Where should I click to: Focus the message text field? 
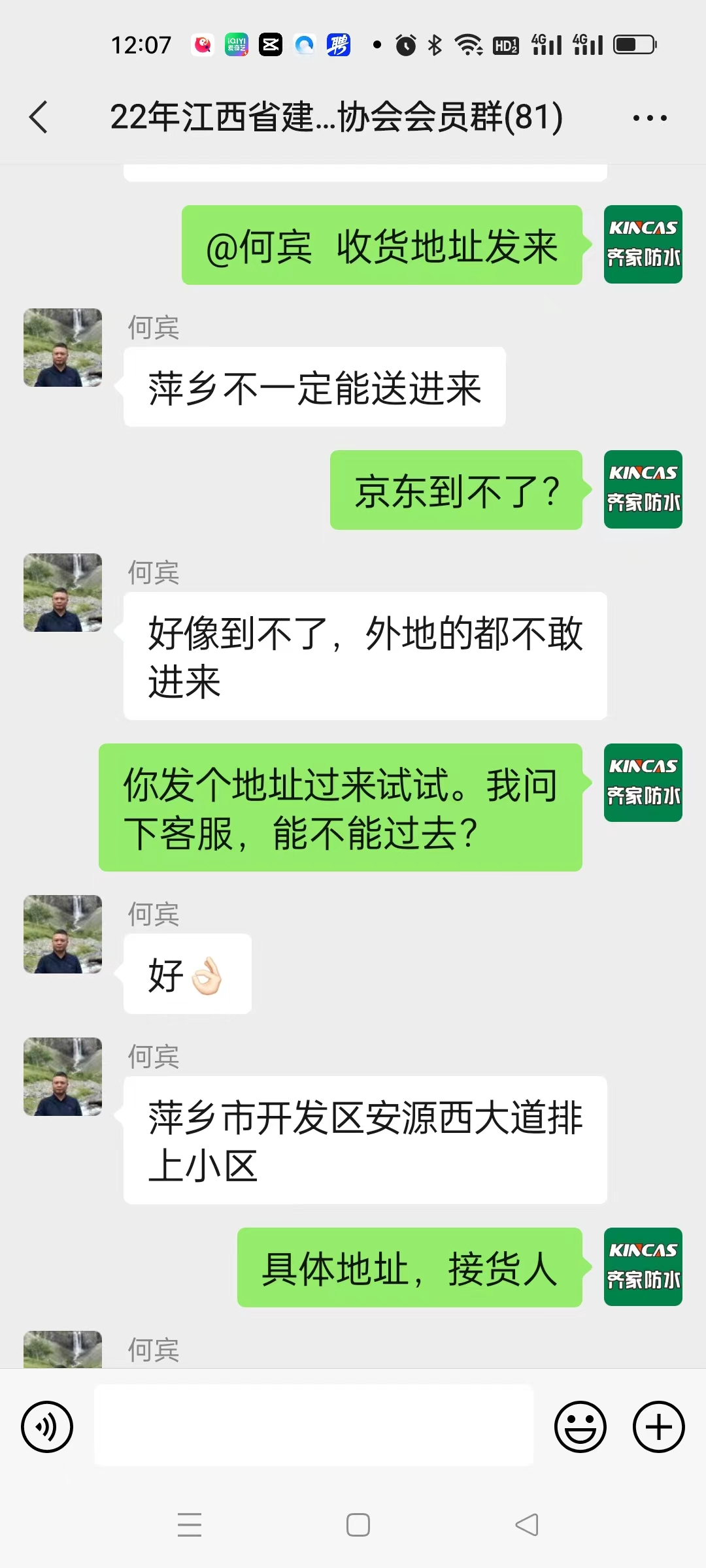click(314, 1426)
